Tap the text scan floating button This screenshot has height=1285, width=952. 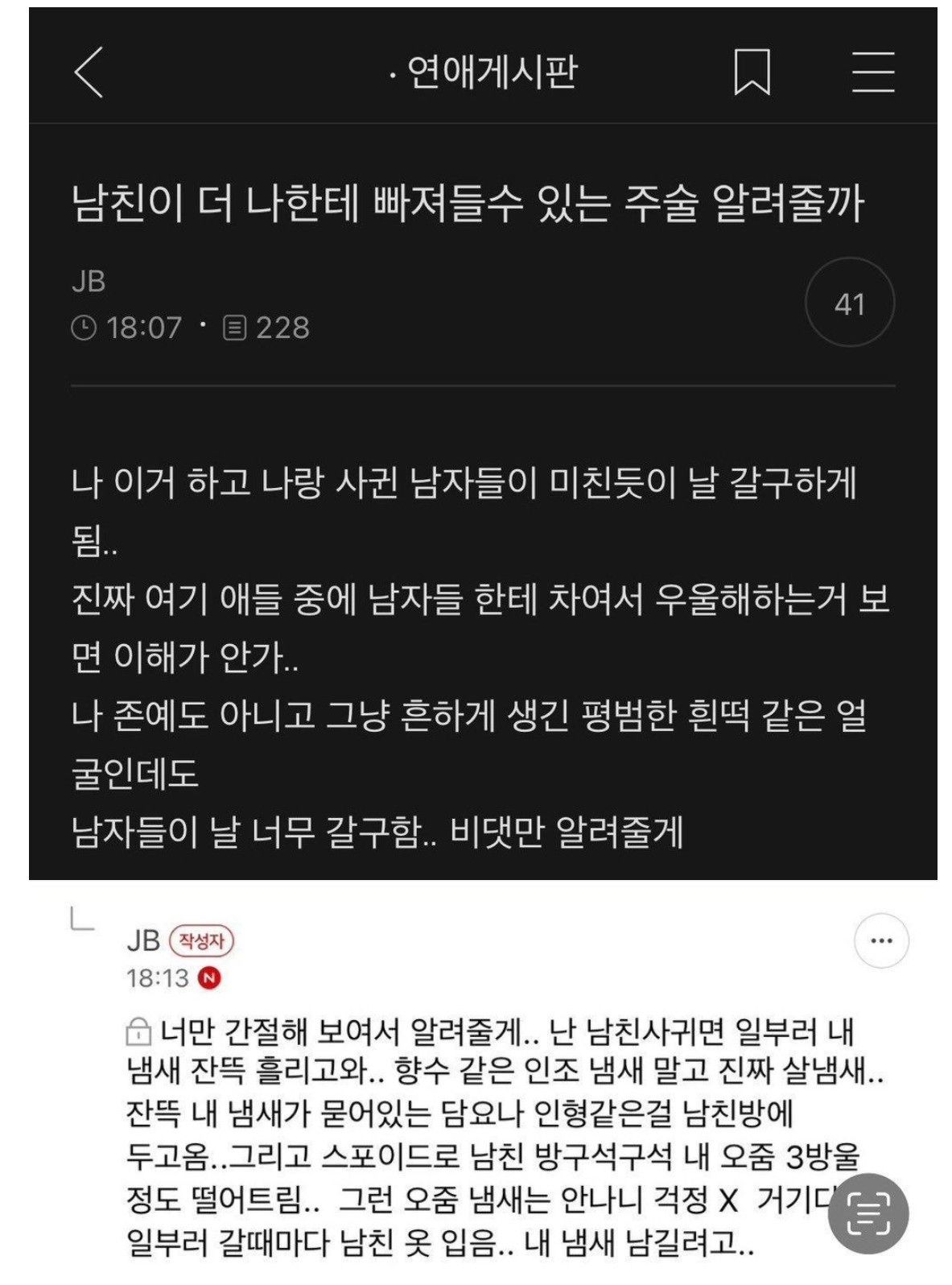point(869,1213)
